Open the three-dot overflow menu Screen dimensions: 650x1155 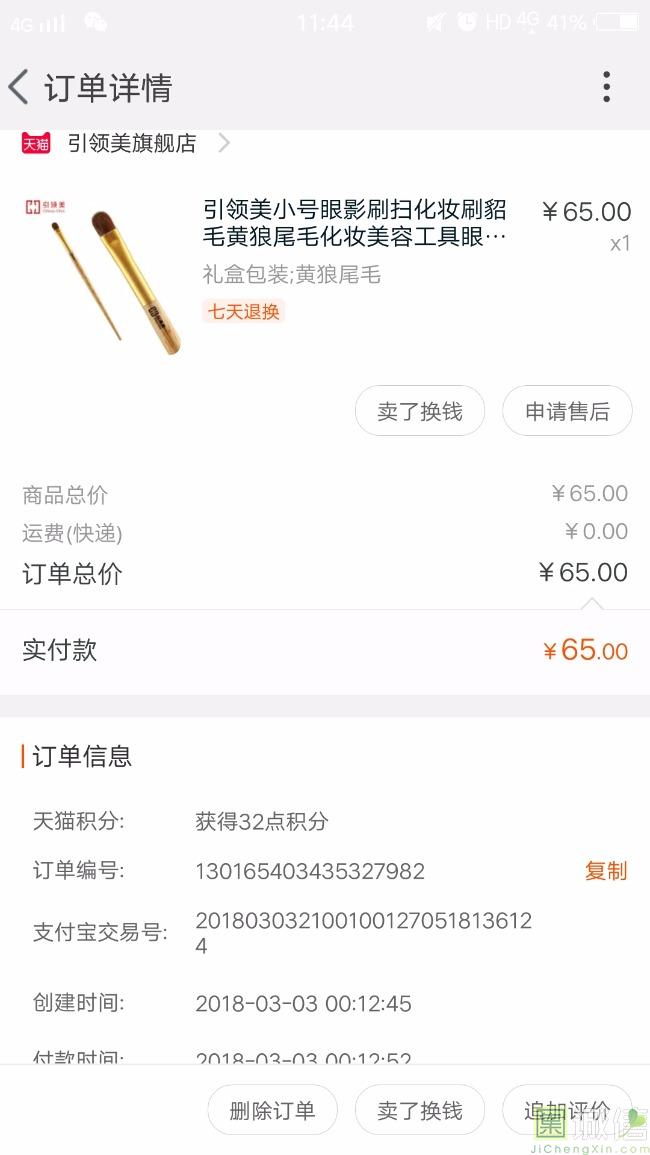(606, 88)
